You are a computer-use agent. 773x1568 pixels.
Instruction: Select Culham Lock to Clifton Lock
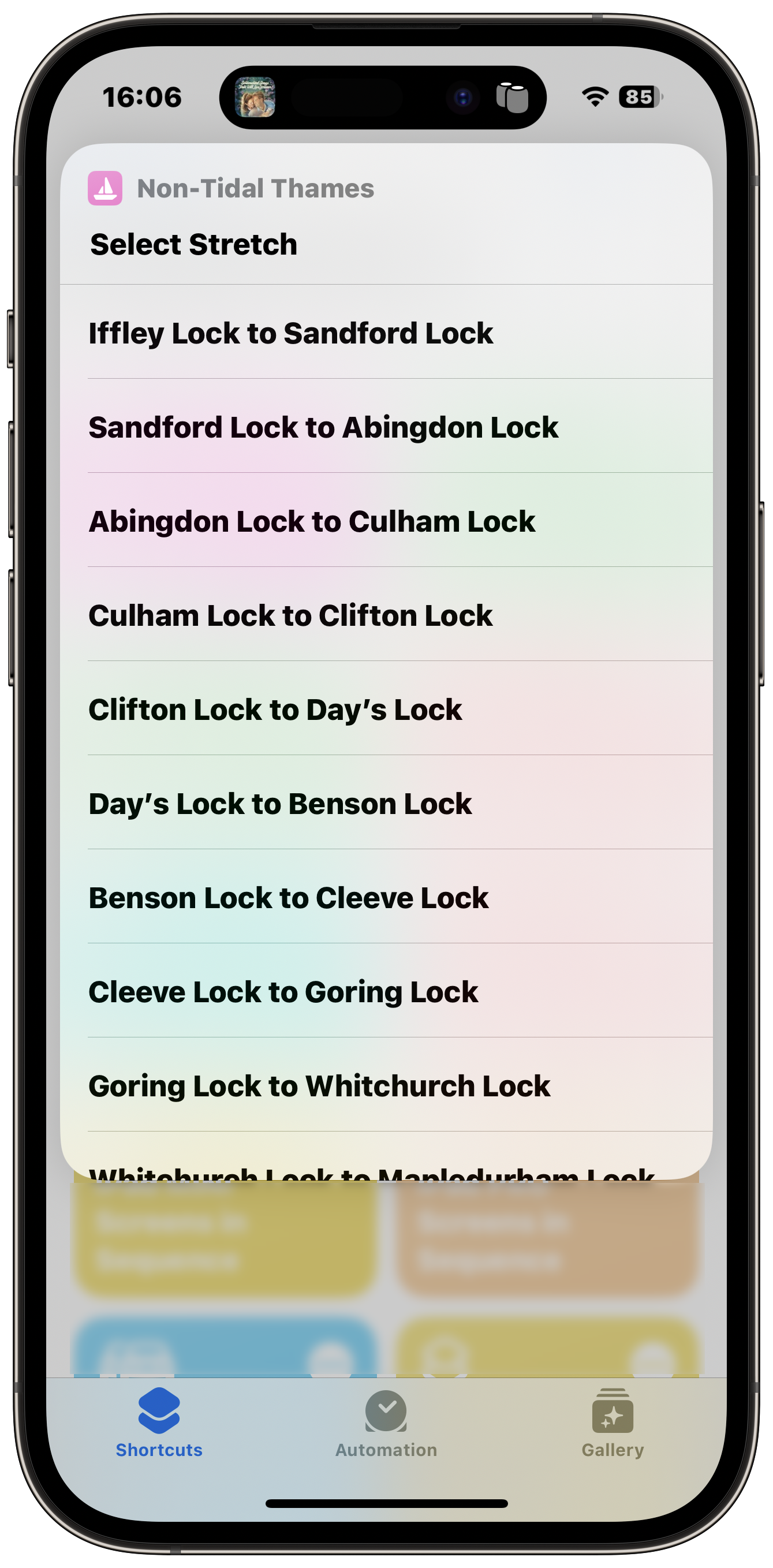387,614
